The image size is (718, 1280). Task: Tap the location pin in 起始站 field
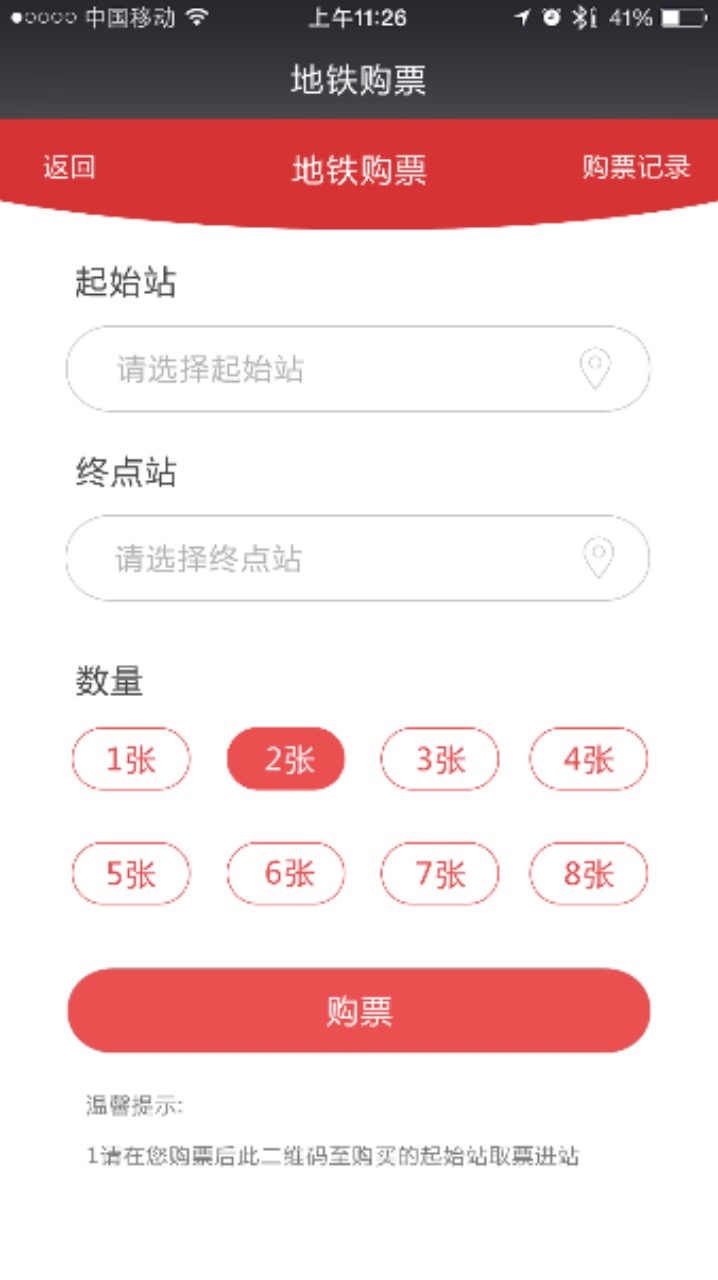596,368
